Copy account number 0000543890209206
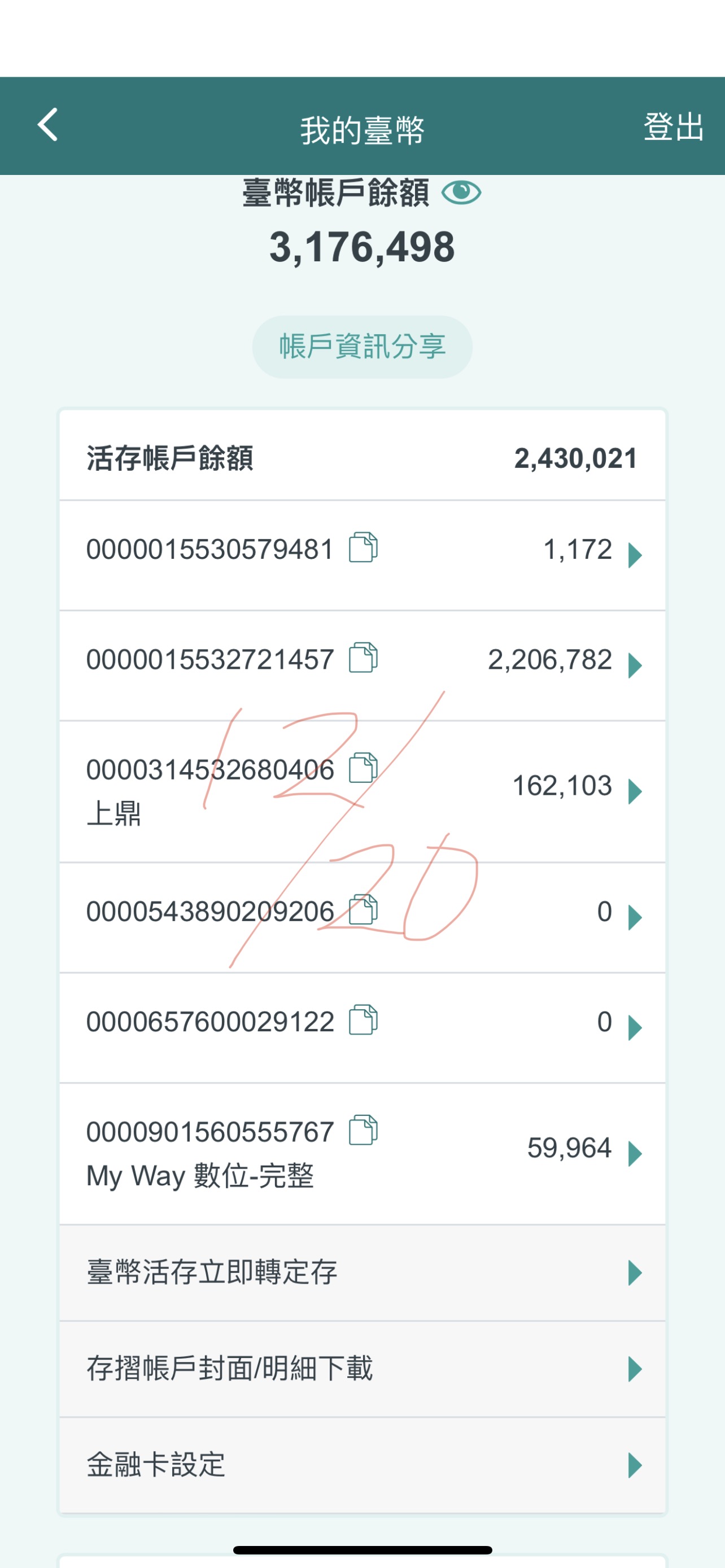725x1568 pixels. [x=363, y=910]
